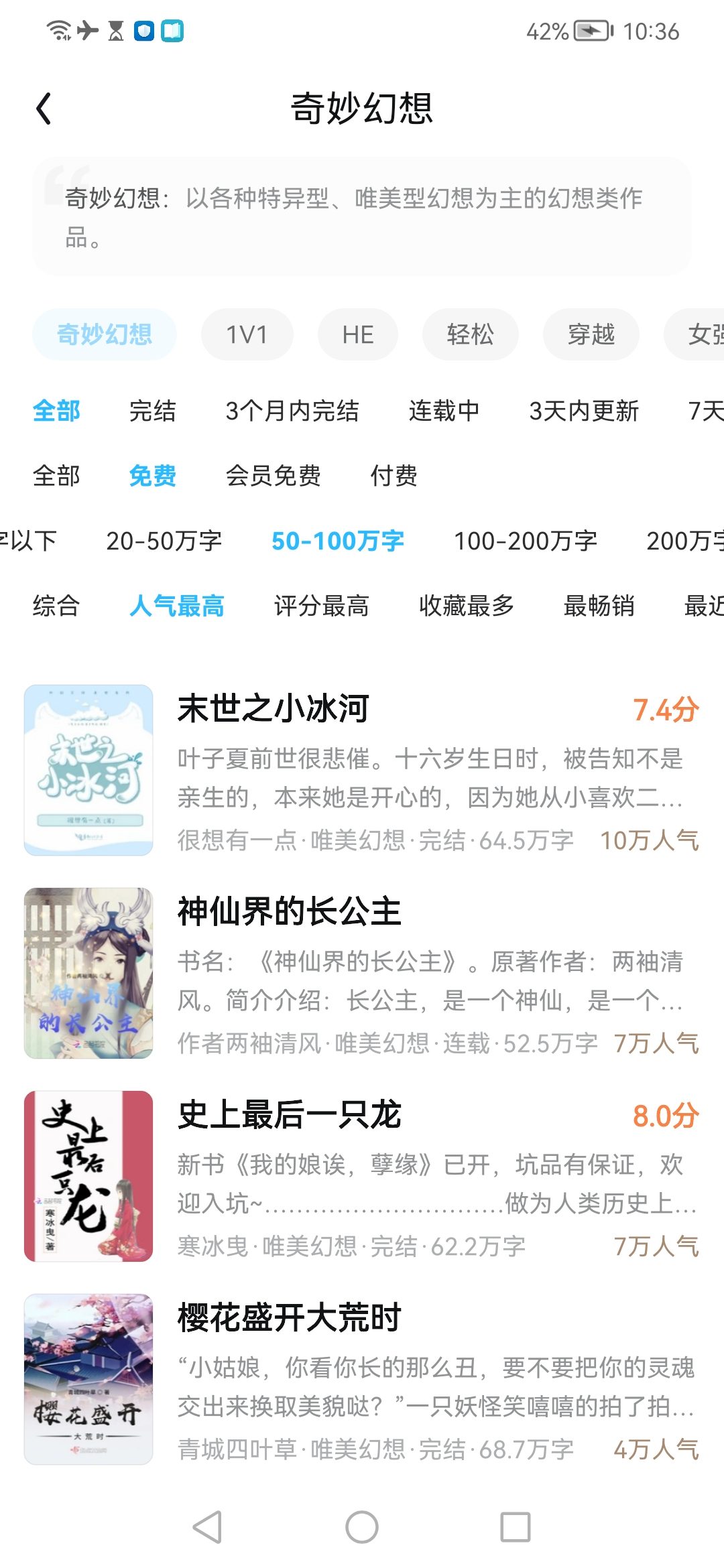The image size is (724, 1568).
Task: Choose the 穿越 tag chip
Action: click(591, 334)
